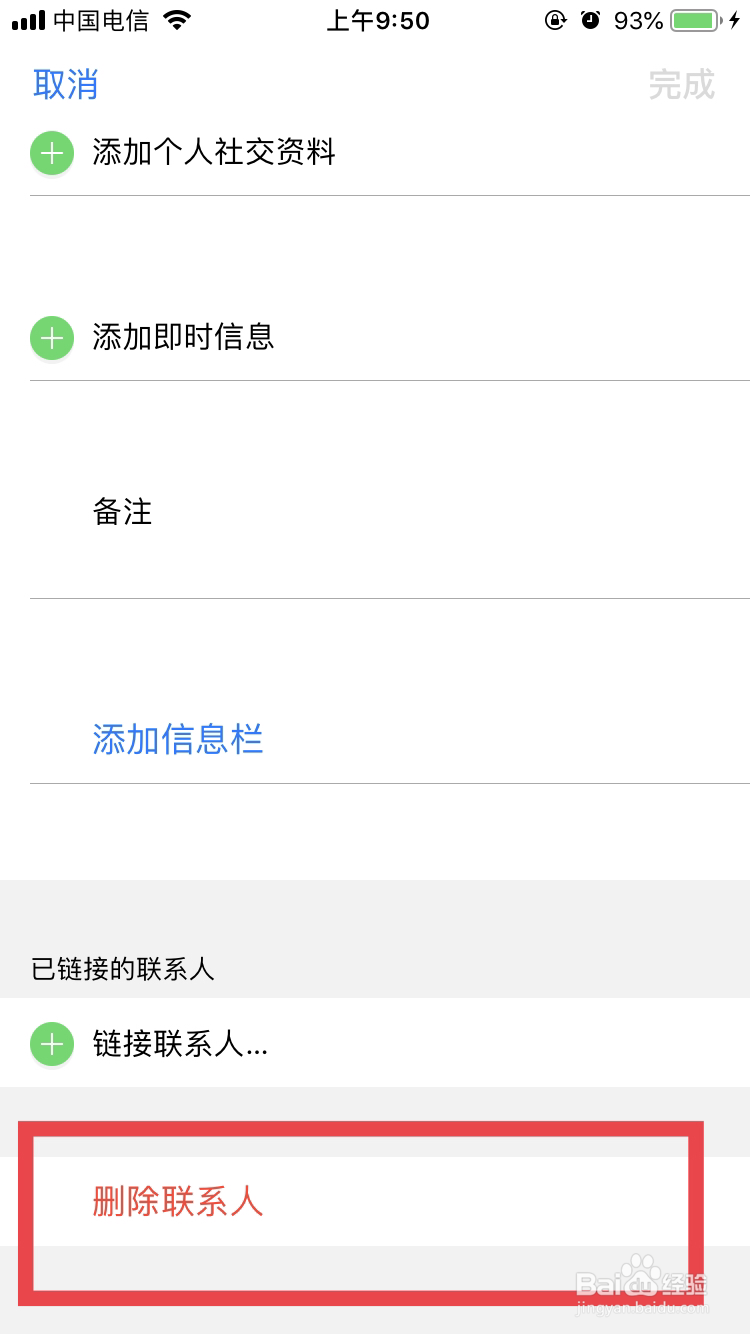
Task: Tap the orientation lock icon in status bar
Action: (x=556, y=20)
